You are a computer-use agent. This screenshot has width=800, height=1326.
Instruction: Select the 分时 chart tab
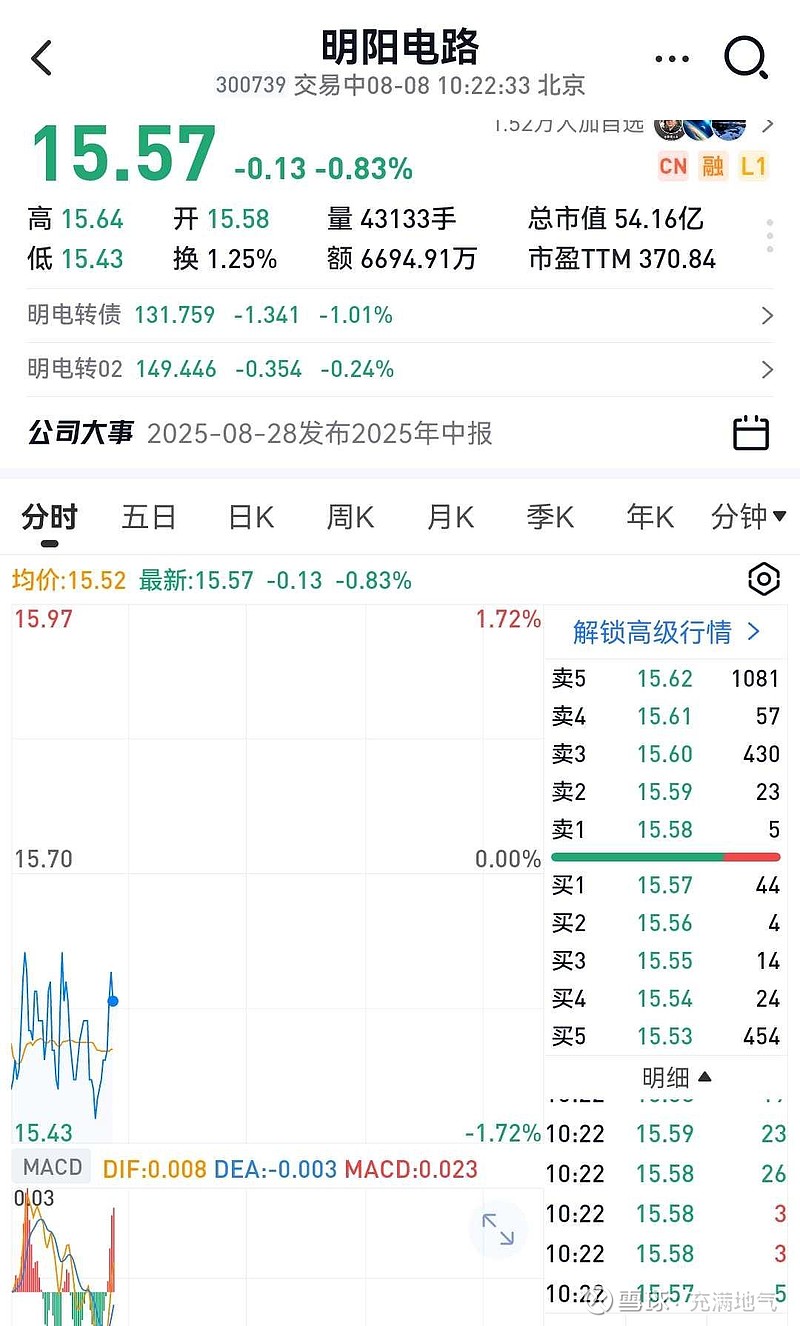49,517
